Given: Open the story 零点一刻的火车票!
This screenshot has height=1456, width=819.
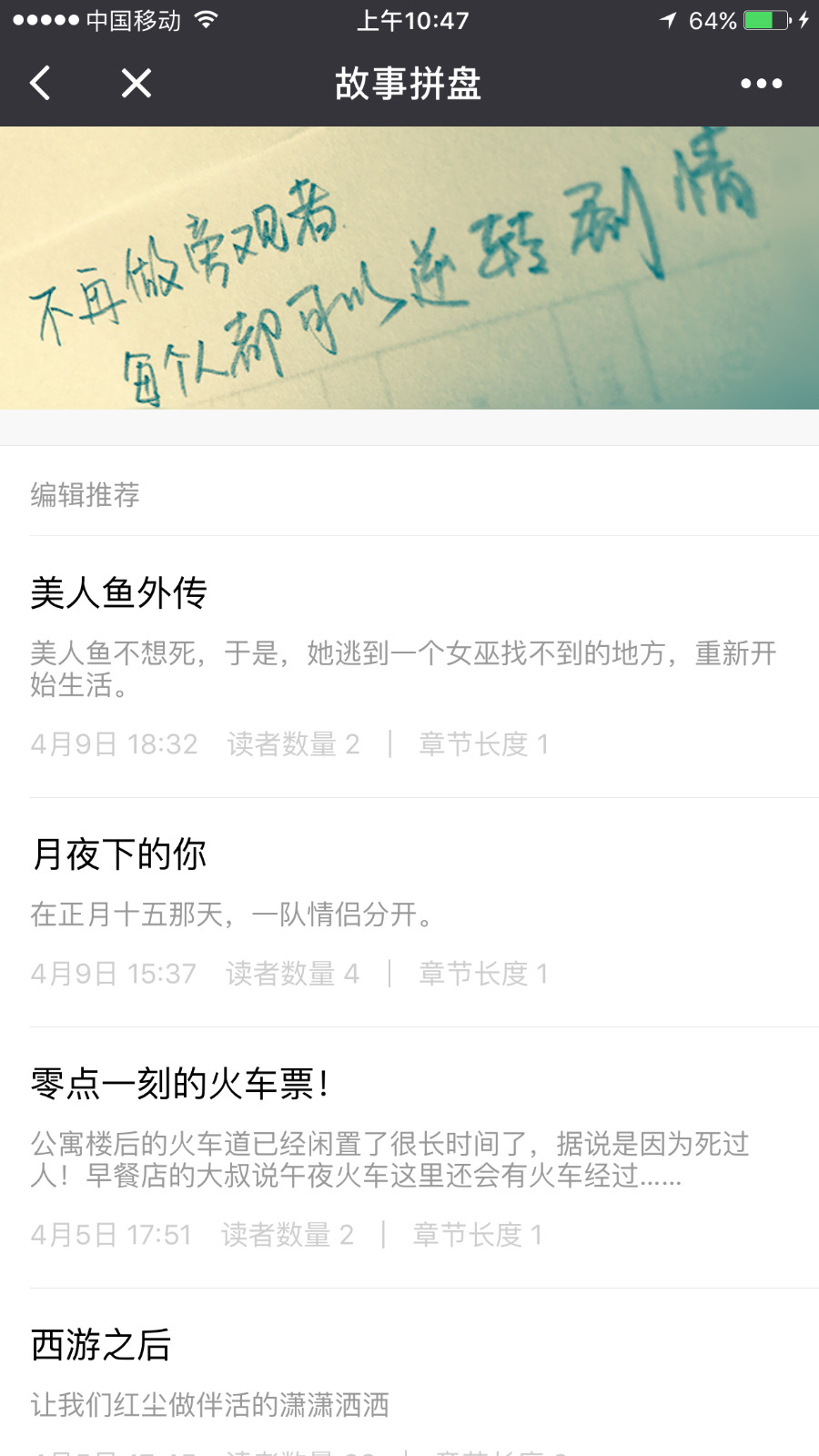Looking at the screenshot, I should click(179, 1084).
